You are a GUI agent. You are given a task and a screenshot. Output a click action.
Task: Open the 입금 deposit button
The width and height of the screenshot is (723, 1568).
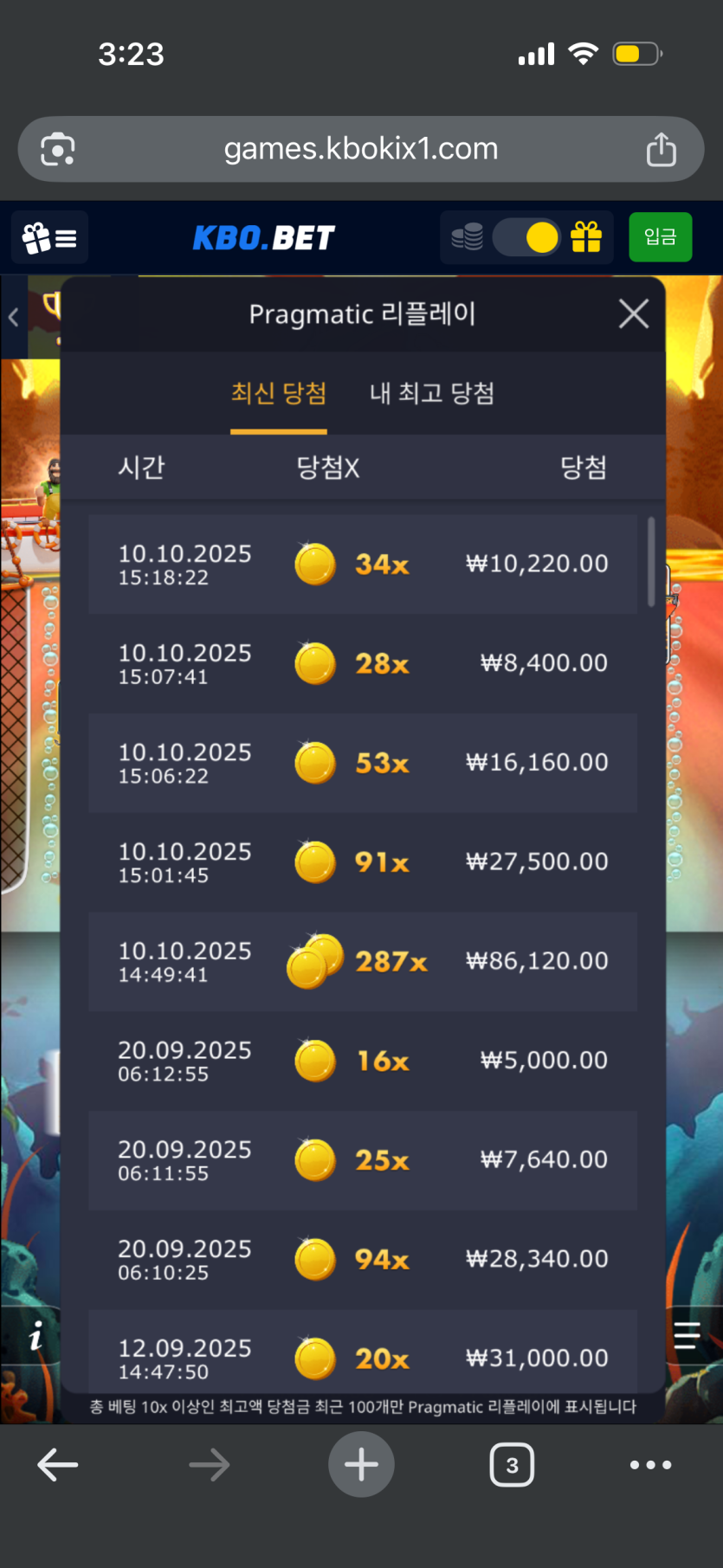[x=660, y=237]
